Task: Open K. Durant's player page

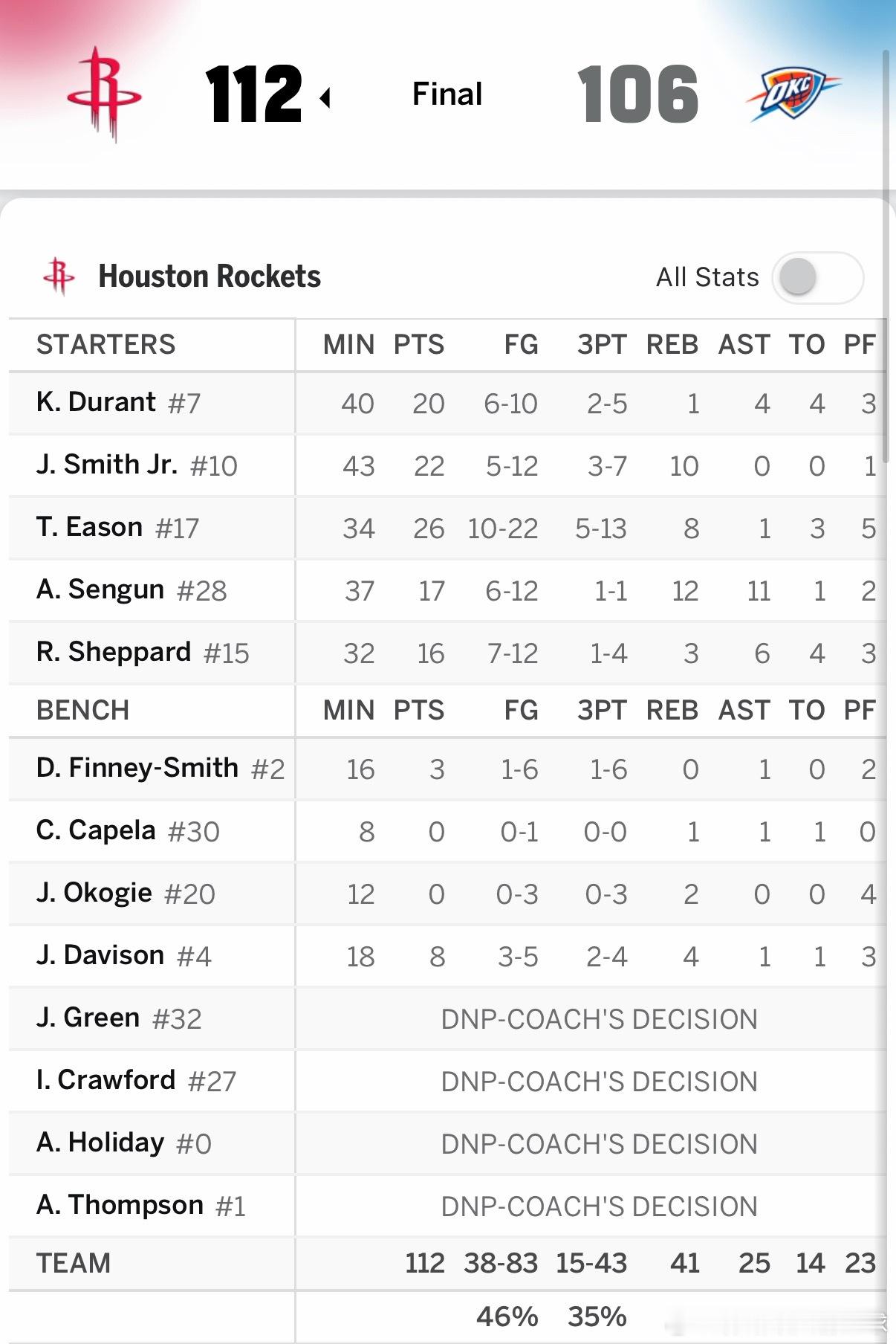Action: (x=96, y=403)
